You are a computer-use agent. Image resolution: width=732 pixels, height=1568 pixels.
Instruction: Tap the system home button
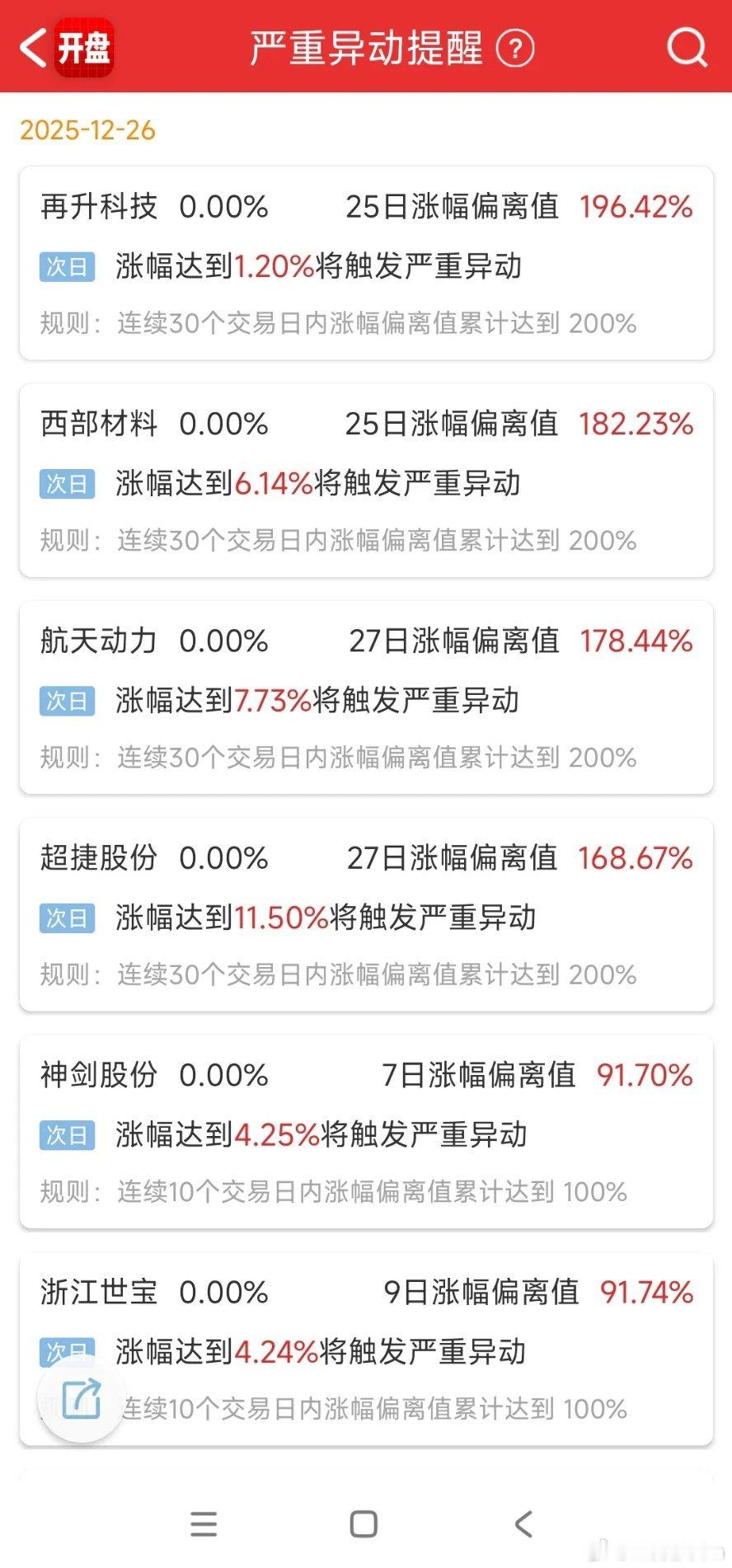tap(364, 1523)
